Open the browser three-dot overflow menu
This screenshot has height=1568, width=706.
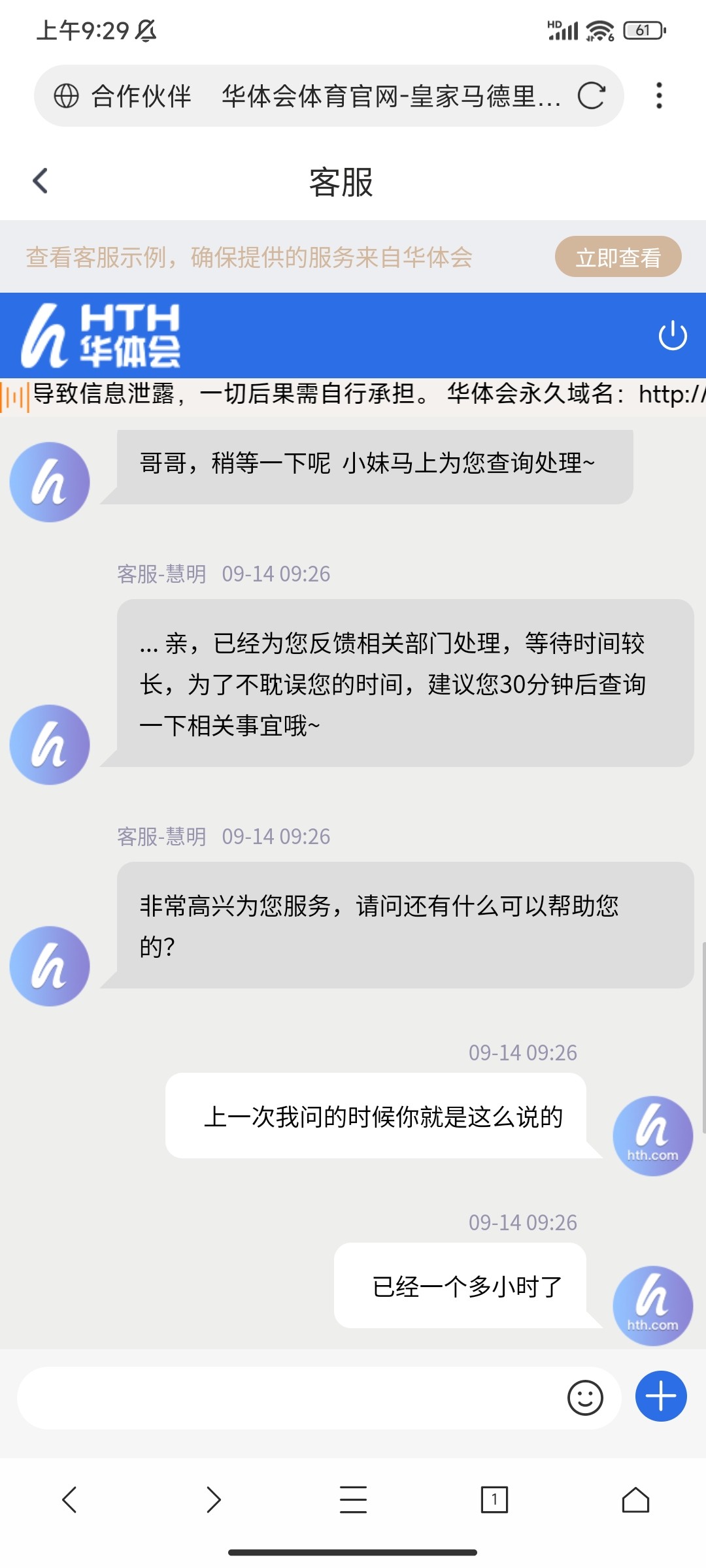659,96
